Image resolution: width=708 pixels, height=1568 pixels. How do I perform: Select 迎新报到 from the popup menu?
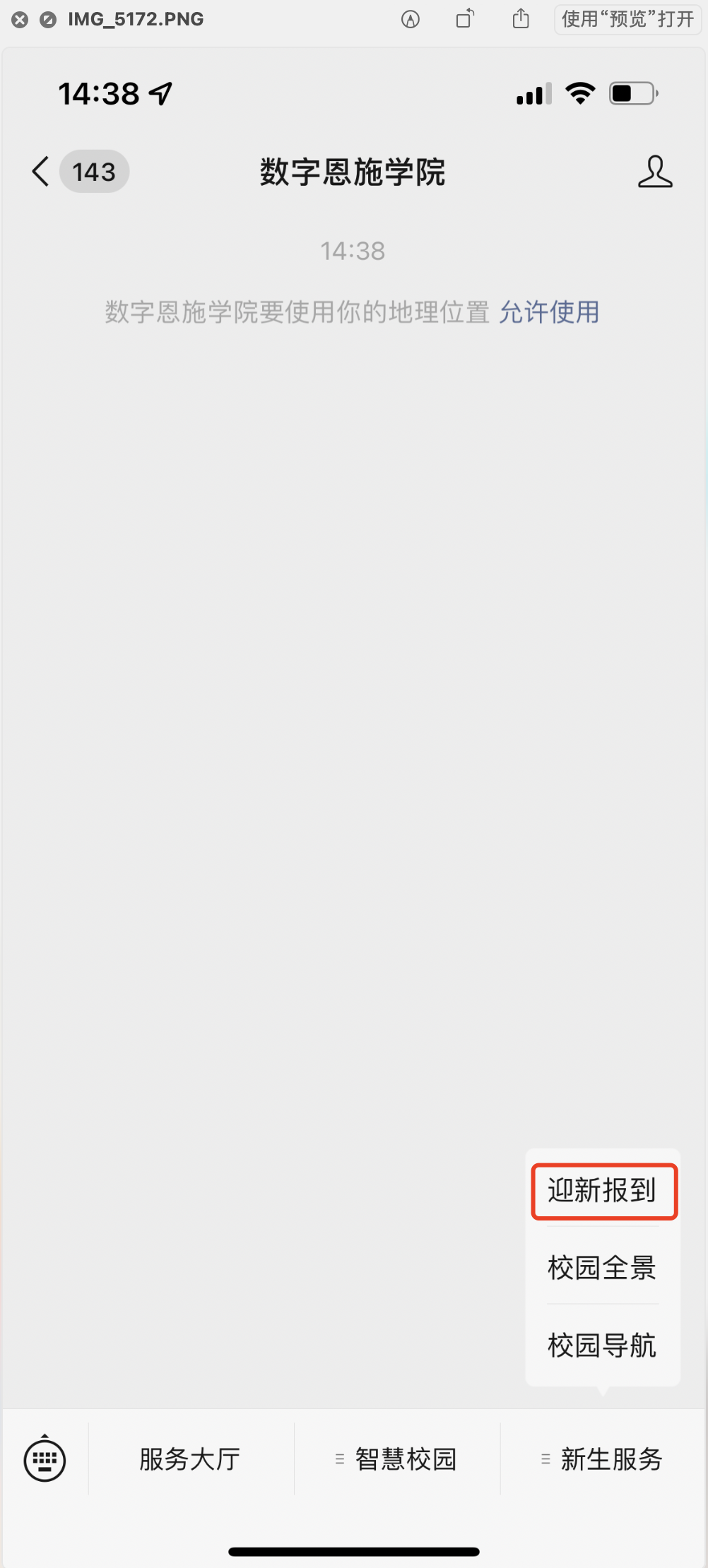click(x=603, y=1191)
